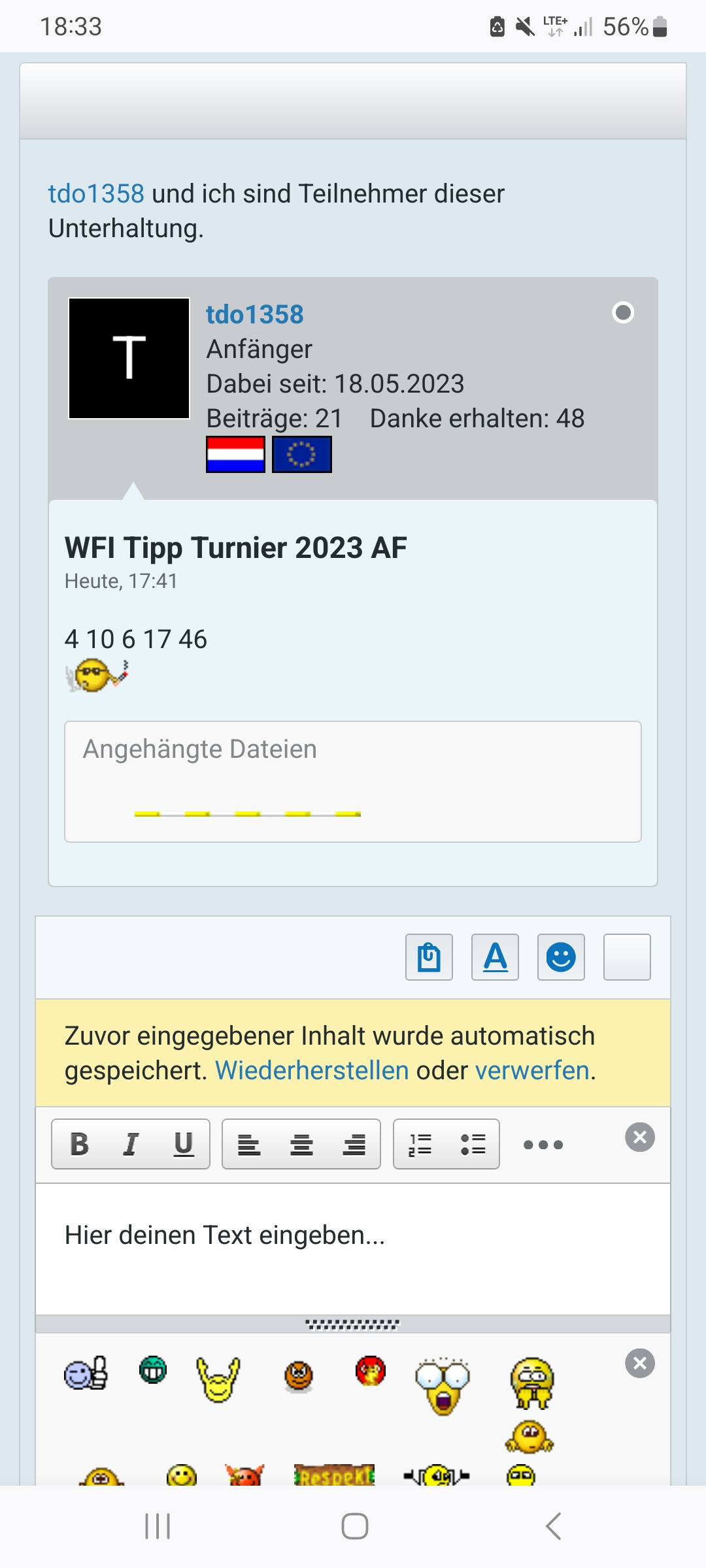Right-align the text
Viewport: 706px width, 1568px height.
354,1144
